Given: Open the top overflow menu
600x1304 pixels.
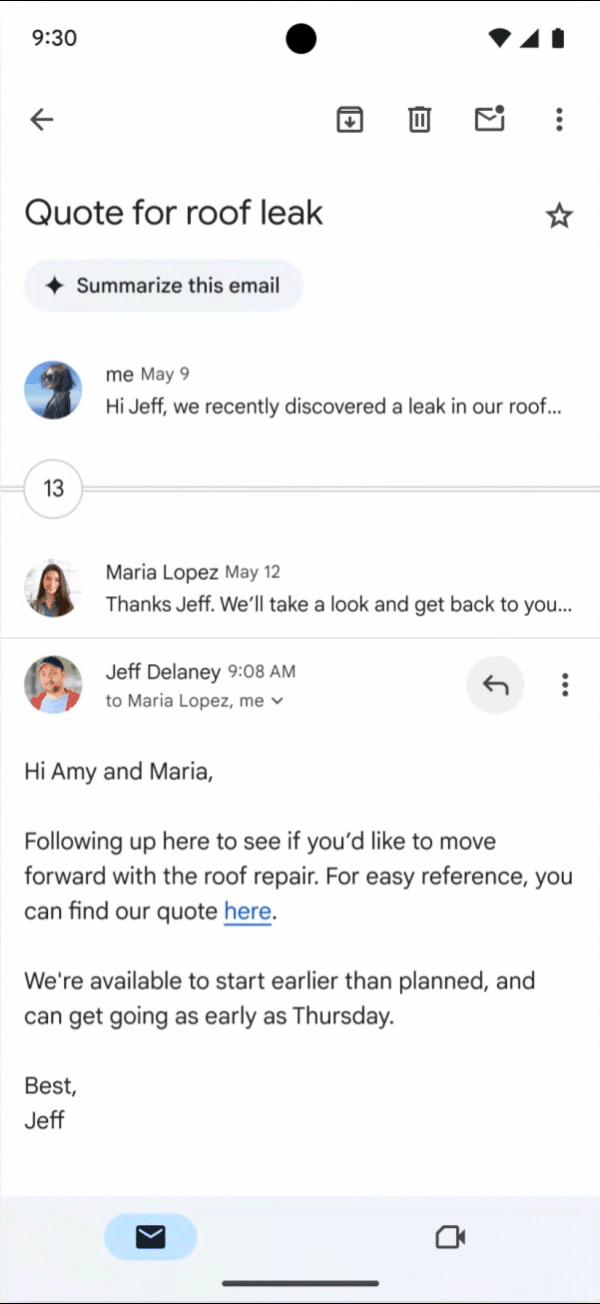Looking at the screenshot, I should click(559, 120).
